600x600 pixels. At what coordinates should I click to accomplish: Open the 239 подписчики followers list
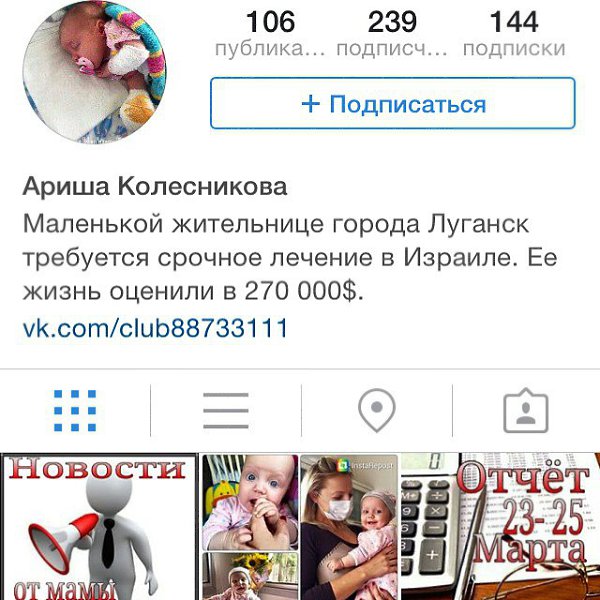[x=391, y=32]
